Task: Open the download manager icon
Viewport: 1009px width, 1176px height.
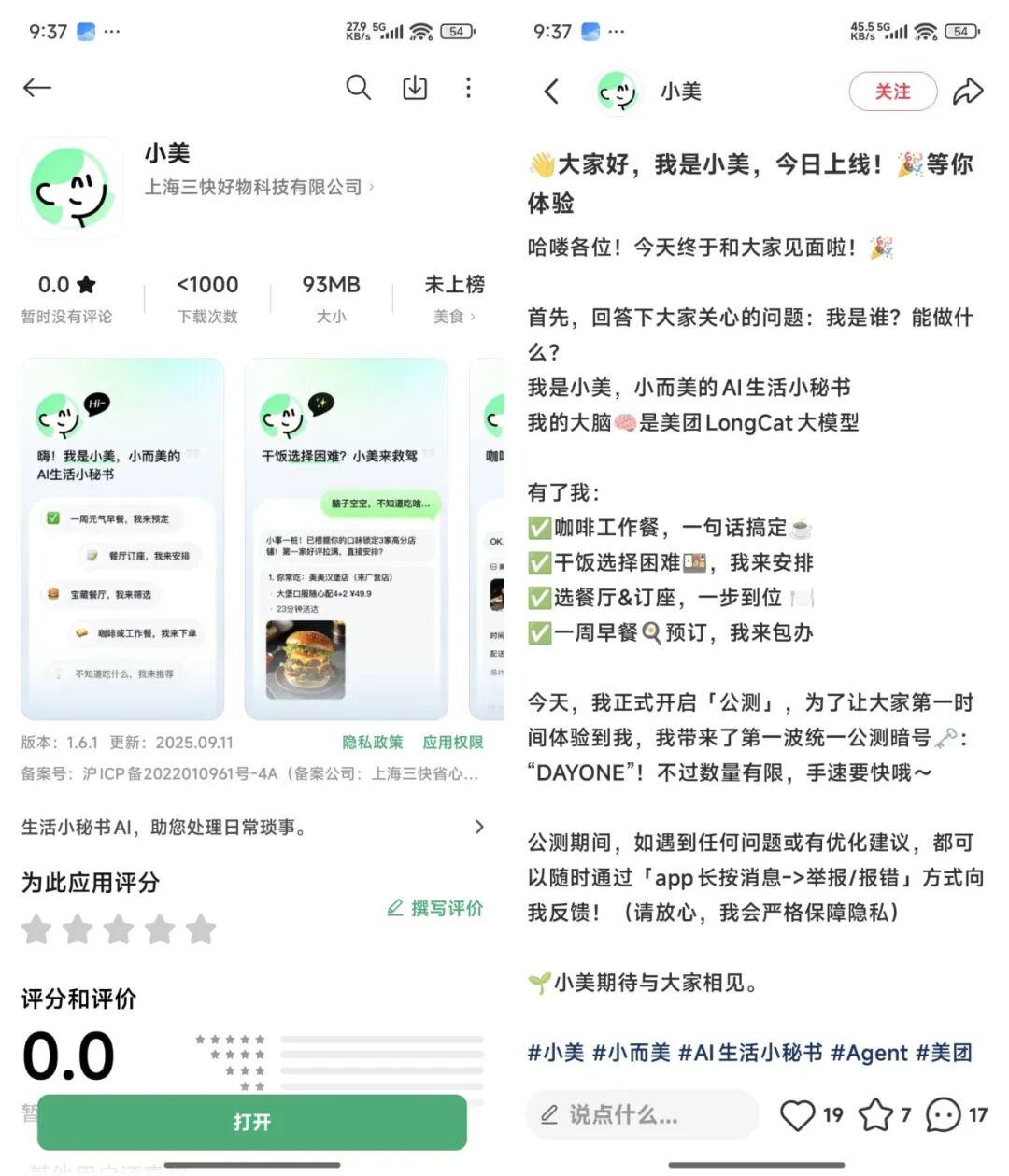Action: (x=414, y=88)
